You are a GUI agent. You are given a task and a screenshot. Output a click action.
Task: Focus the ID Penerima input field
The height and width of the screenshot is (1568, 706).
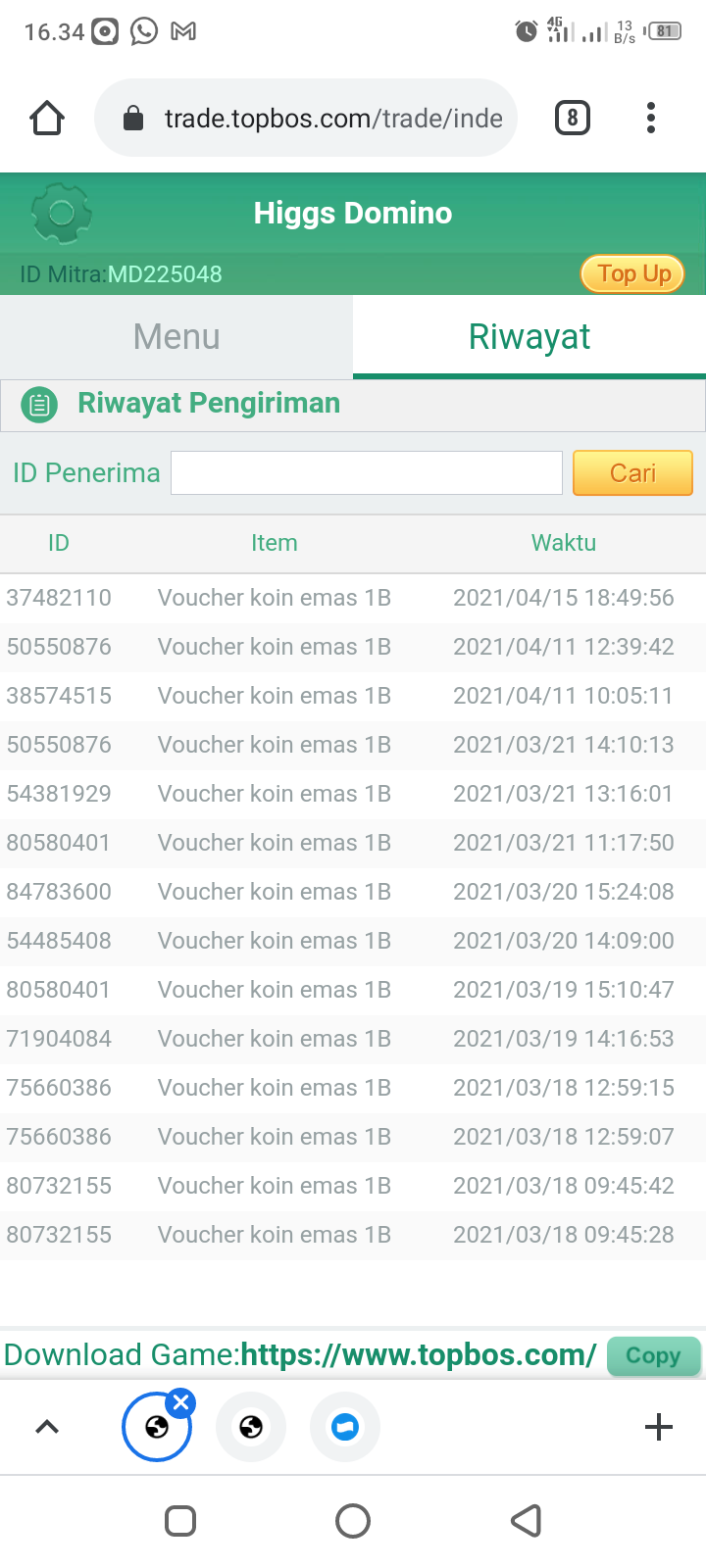(367, 473)
